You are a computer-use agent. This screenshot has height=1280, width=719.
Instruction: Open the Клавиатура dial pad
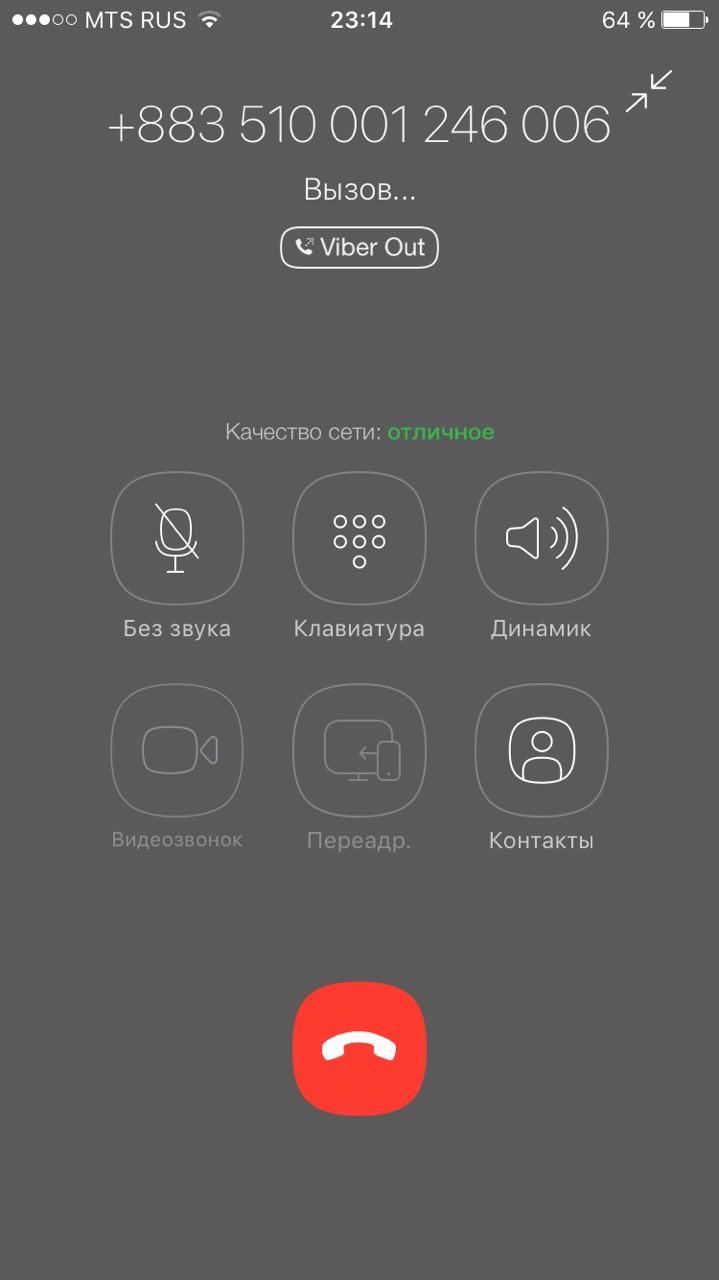(359, 539)
